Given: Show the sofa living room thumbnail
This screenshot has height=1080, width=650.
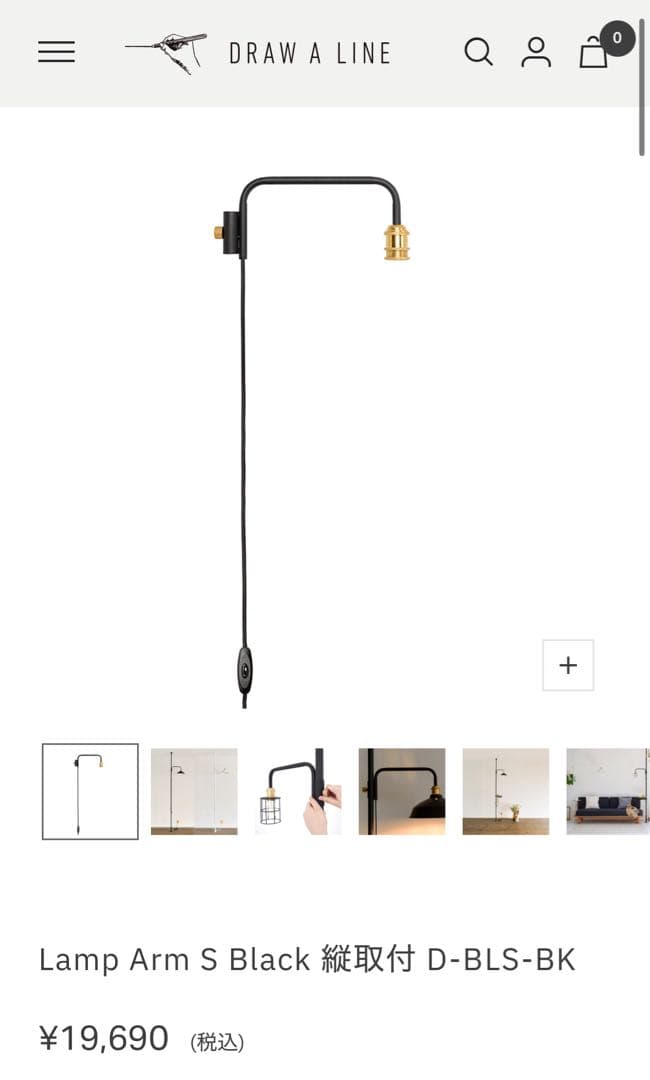Looking at the screenshot, I should [x=606, y=791].
